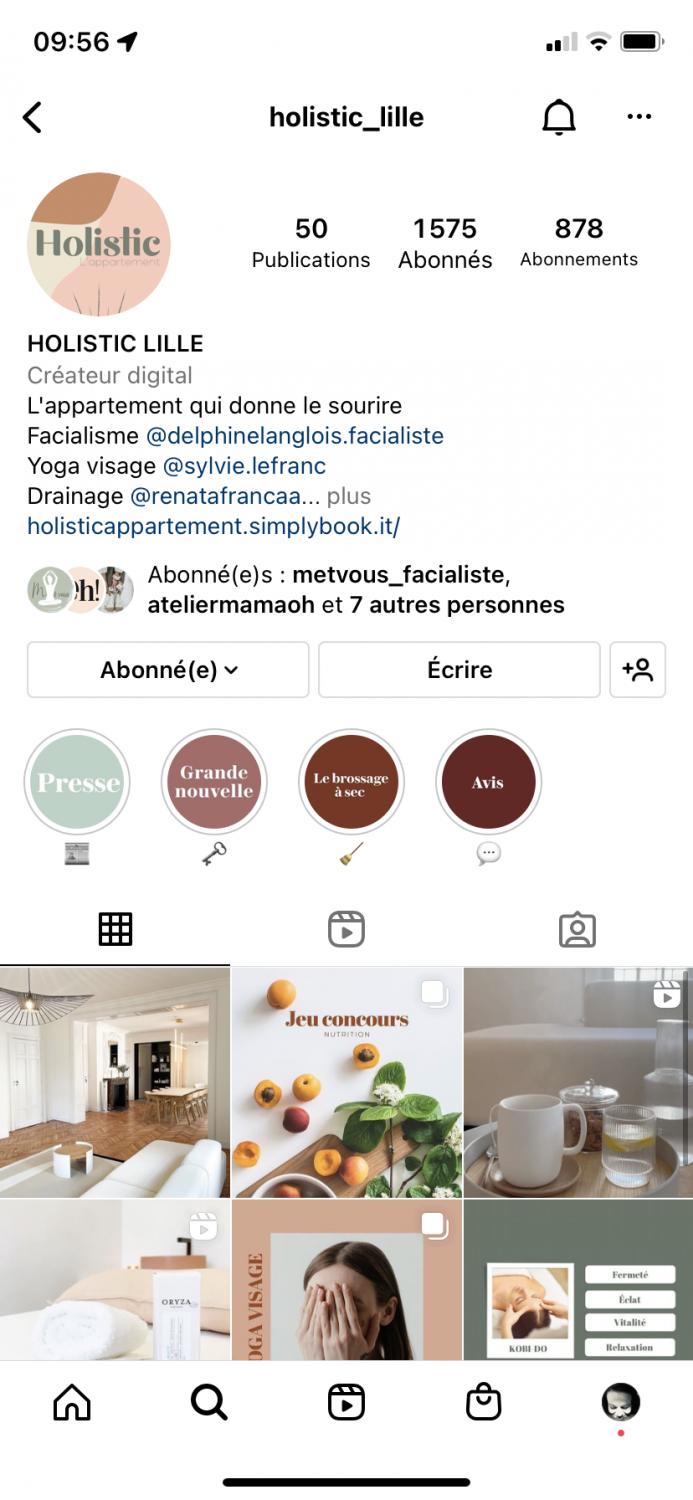The image size is (693, 1500).
Task: Open the notifications bell for this profile
Action: [x=559, y=117]
